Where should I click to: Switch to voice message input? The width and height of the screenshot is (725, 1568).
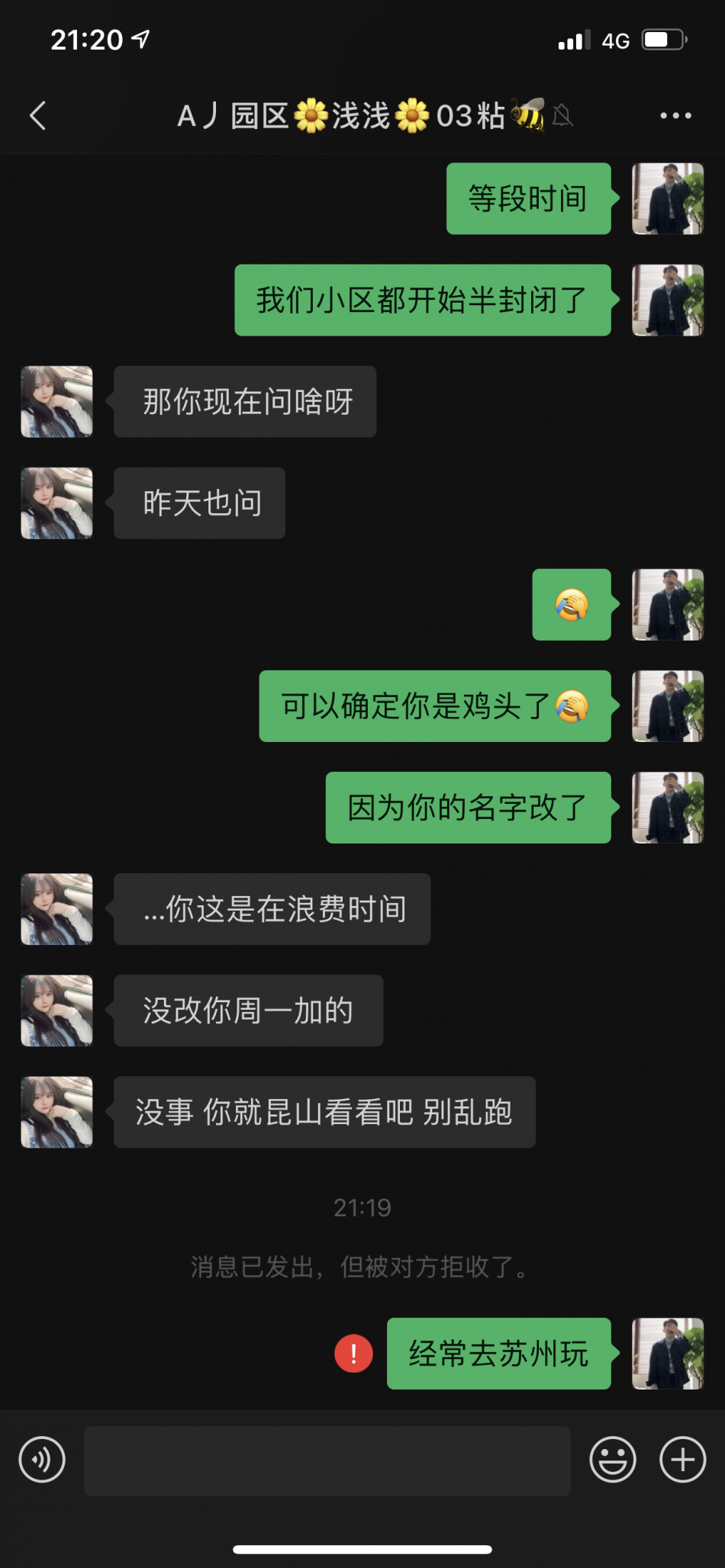[x=42, y=1460]
